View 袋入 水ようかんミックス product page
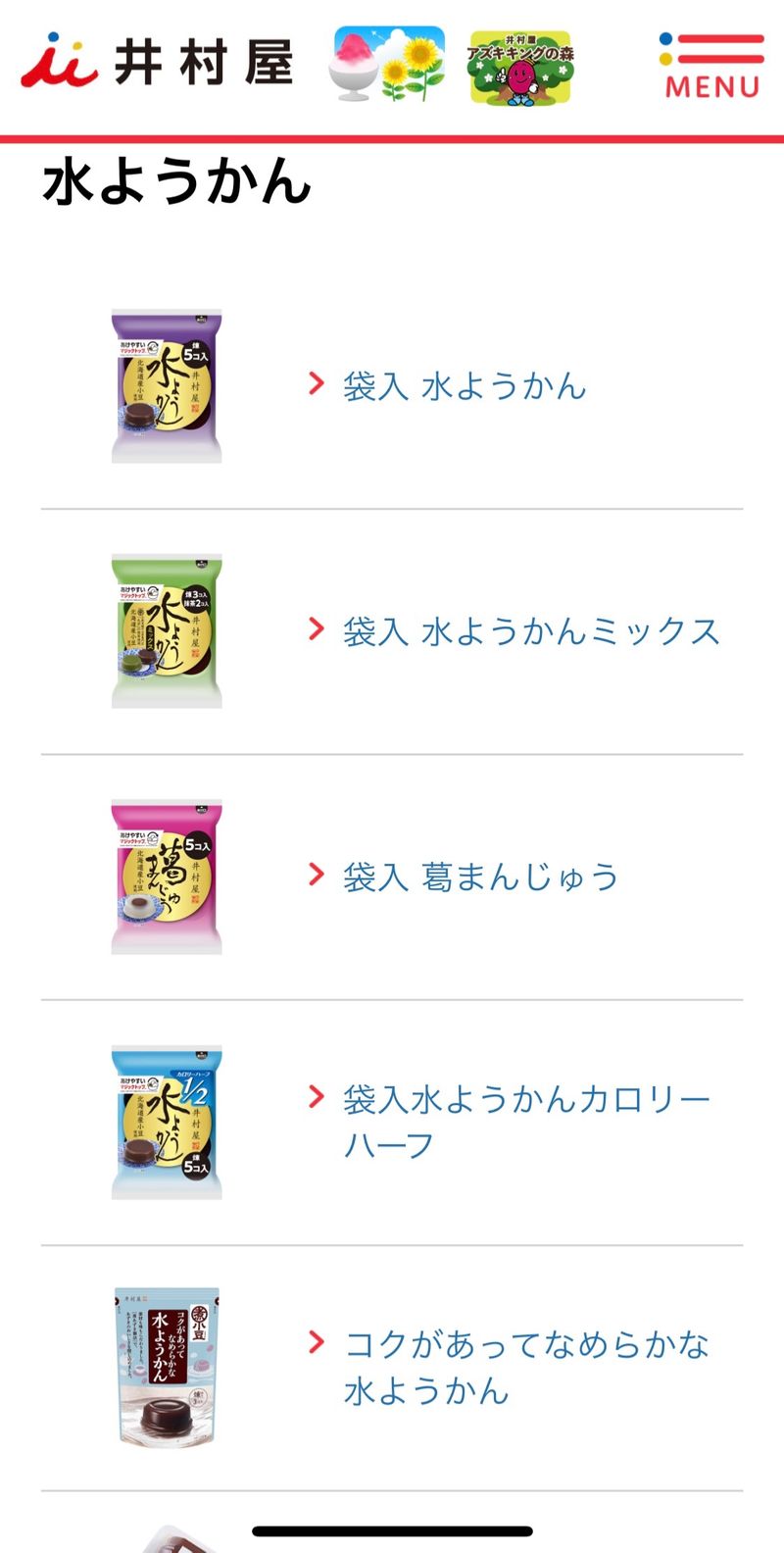784x1553 pixels. point(530,631)
